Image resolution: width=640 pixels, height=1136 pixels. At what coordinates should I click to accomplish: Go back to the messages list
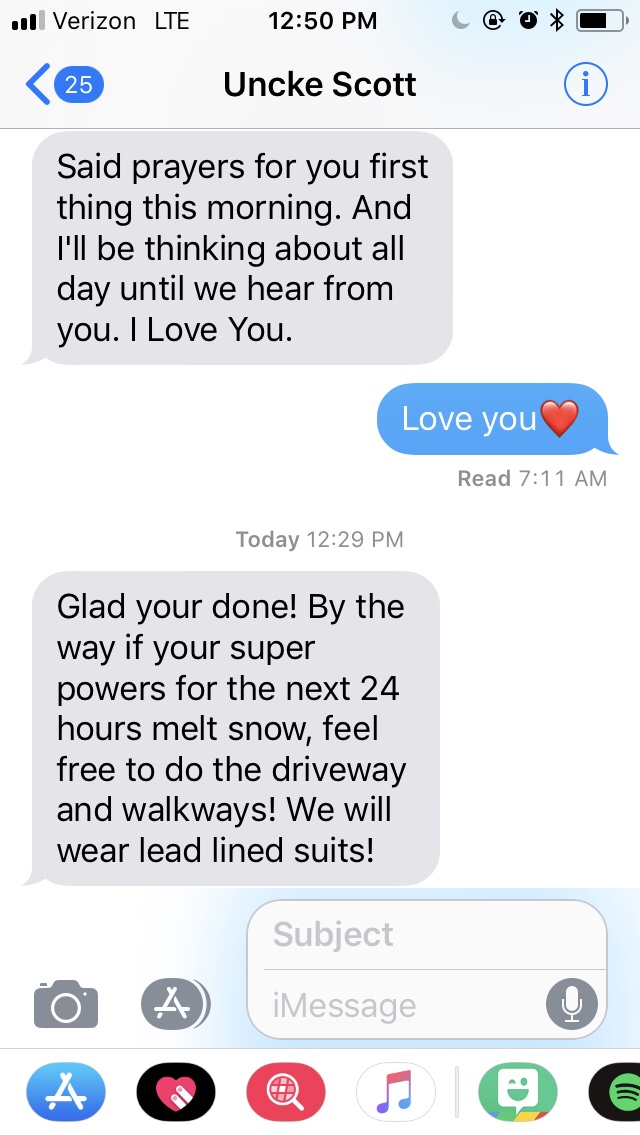point(62,84)
